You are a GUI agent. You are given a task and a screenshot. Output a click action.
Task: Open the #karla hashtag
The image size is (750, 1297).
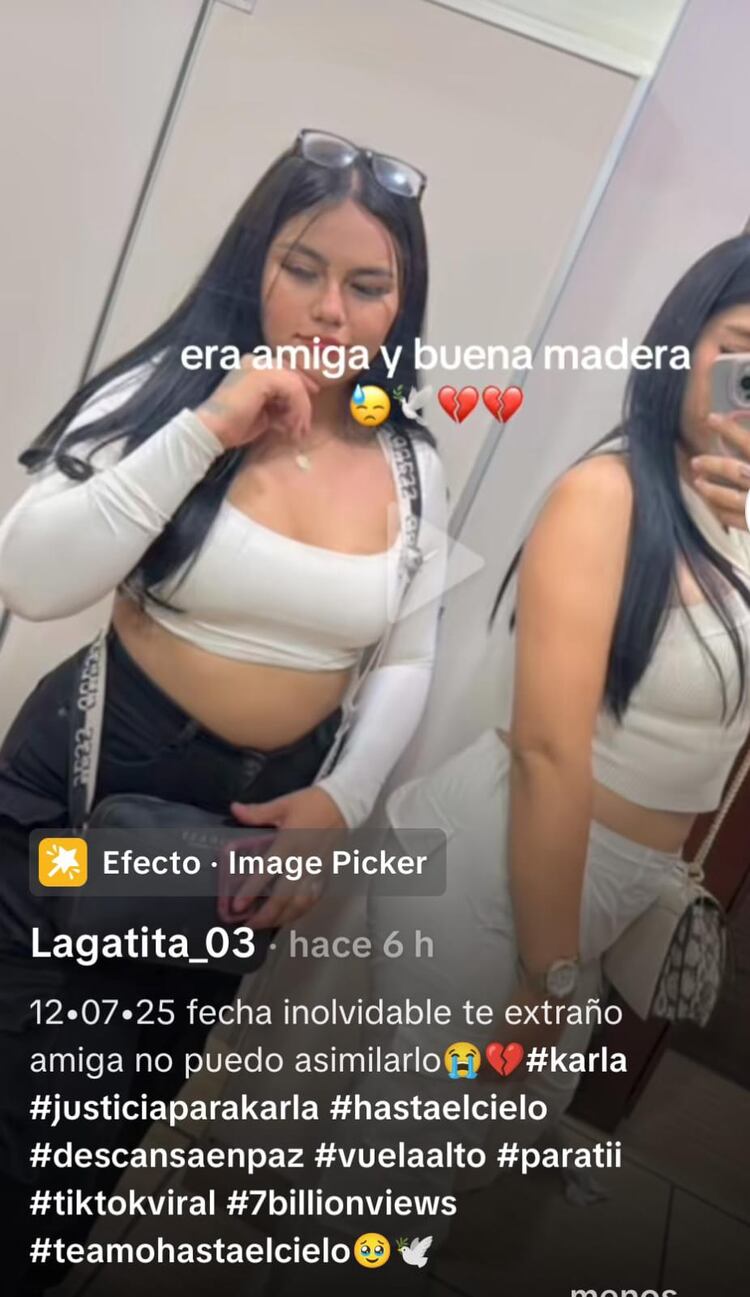pyautogui.click(x=577, y=1060)
